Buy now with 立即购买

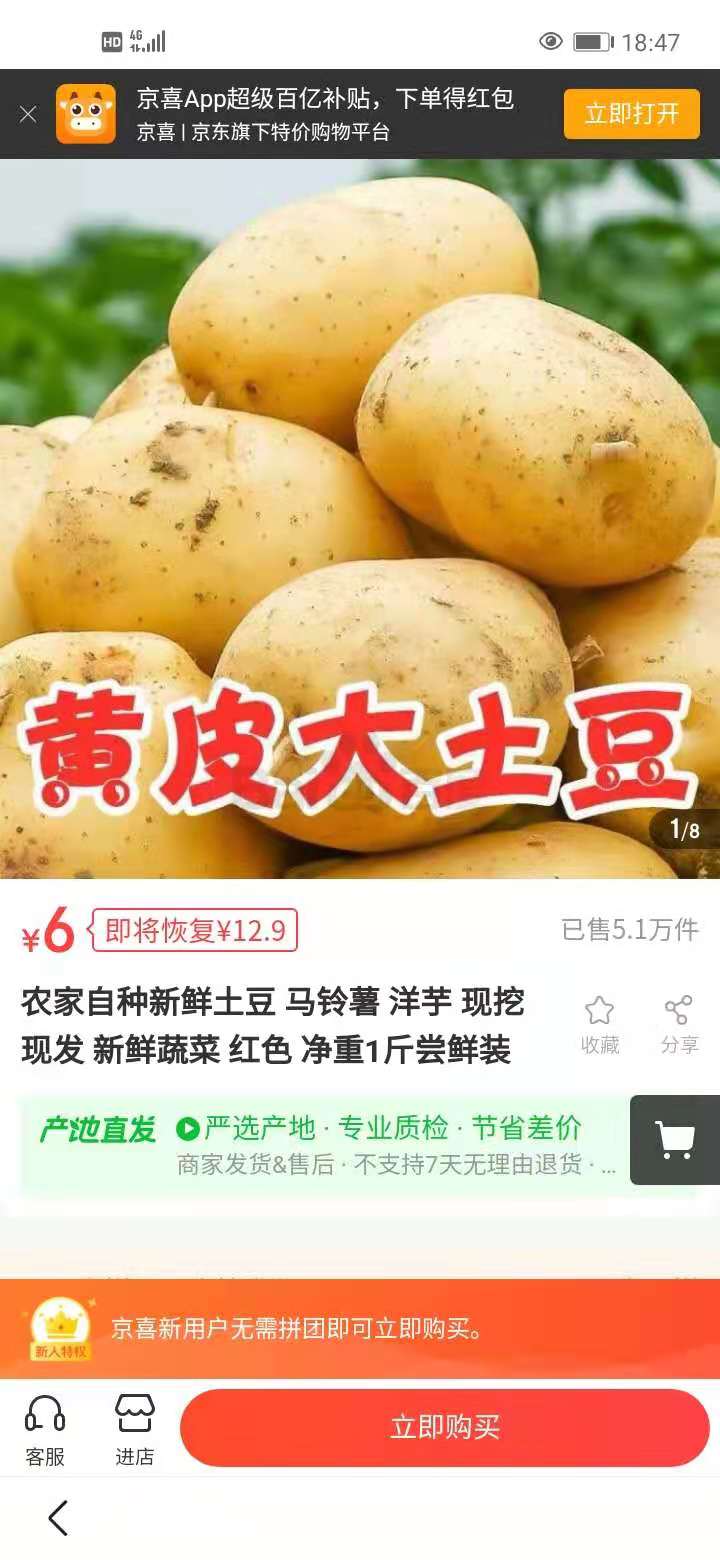pos(445,1428)
